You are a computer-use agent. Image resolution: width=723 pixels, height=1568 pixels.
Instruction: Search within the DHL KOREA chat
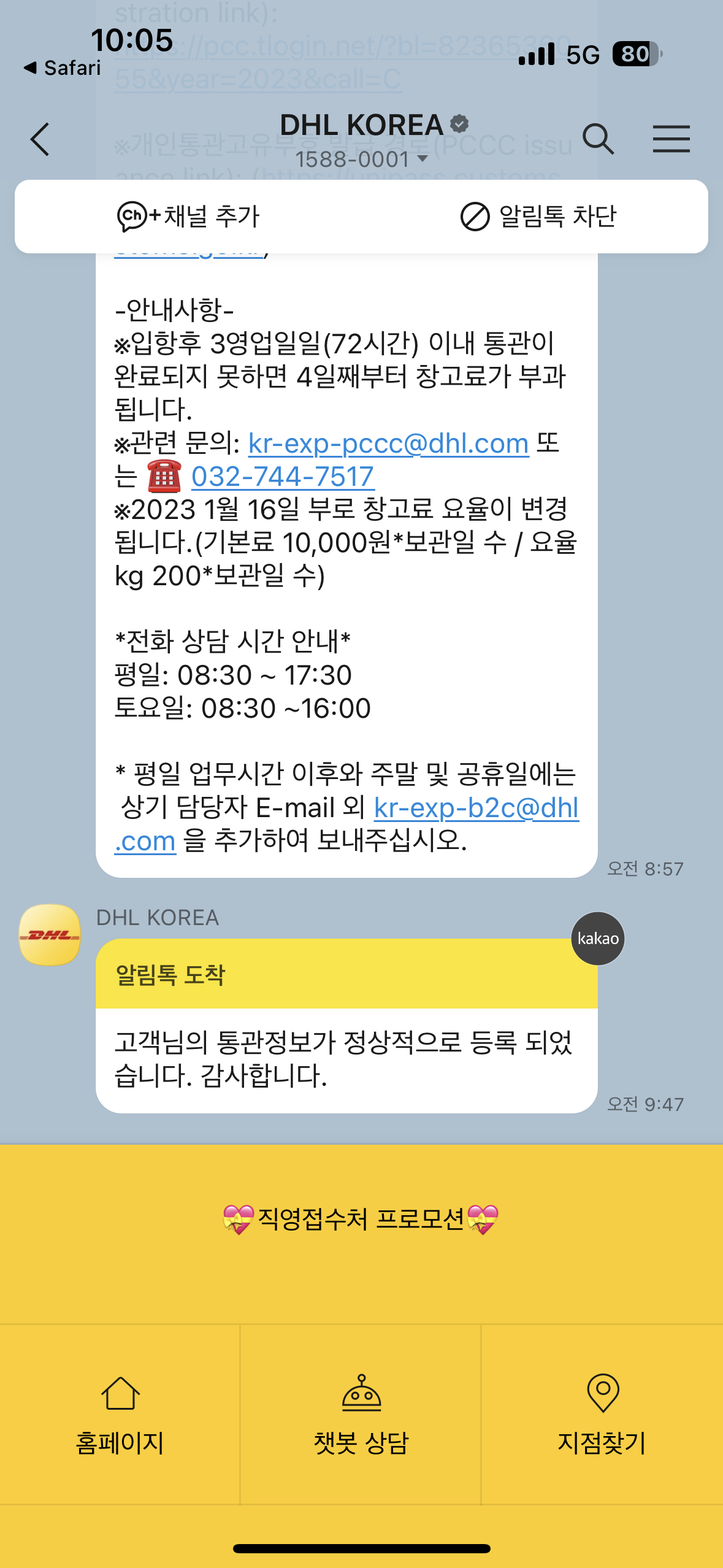(598, 139)
